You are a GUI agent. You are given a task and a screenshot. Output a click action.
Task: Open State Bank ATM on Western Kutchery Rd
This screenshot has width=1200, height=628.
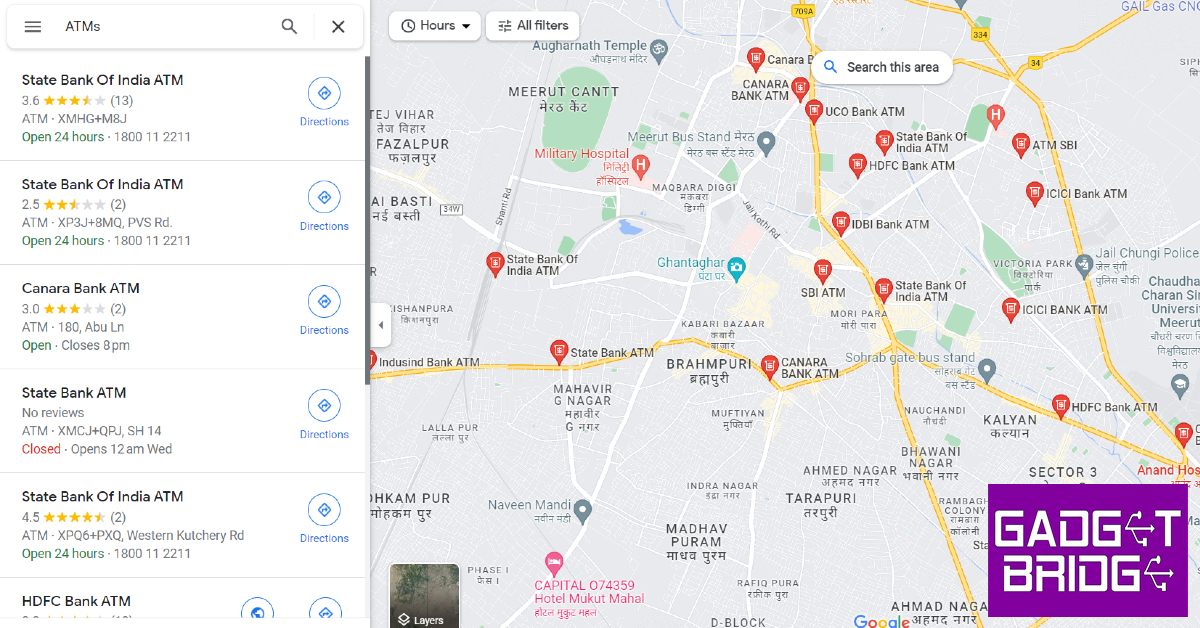tap(102, 496)
